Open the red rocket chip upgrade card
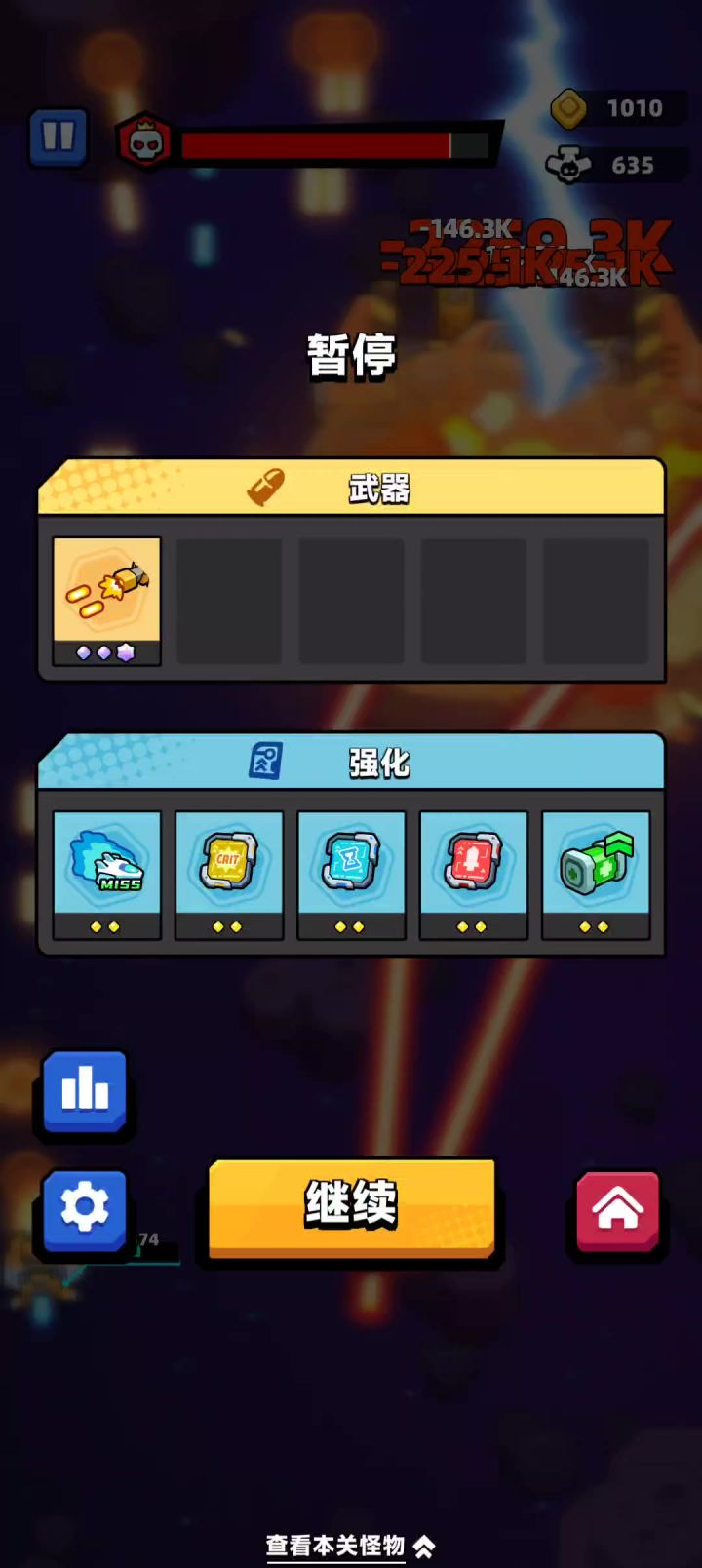Image resolution: width=702 pixels, height=1568 pixels. [474, 875]
